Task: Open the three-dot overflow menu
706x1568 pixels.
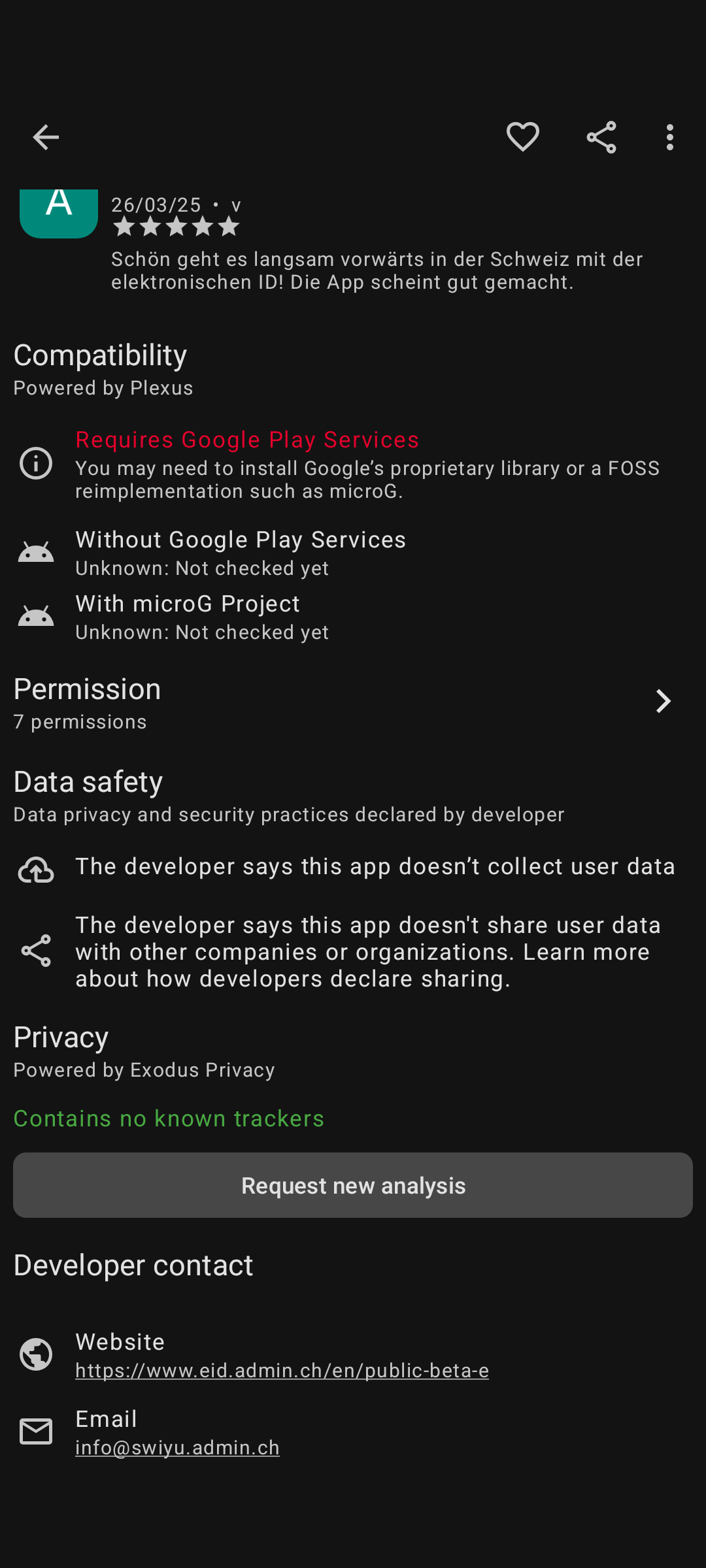Action: [x=670, y=137]
